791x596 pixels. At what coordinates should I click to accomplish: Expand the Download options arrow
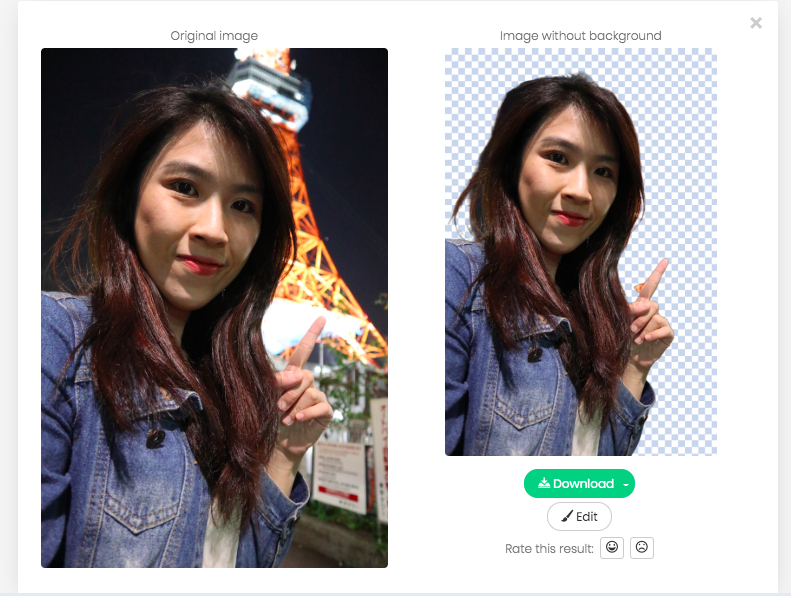click(627, 484)
